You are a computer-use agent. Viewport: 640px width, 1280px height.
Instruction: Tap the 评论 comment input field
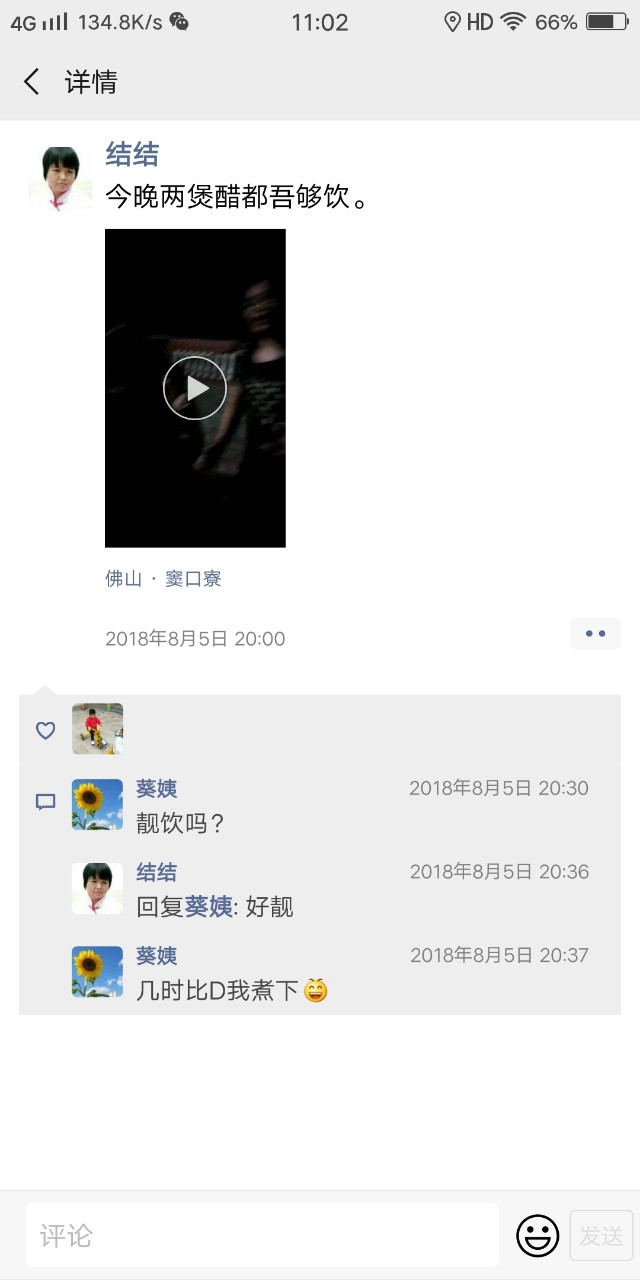point(262,1235)
